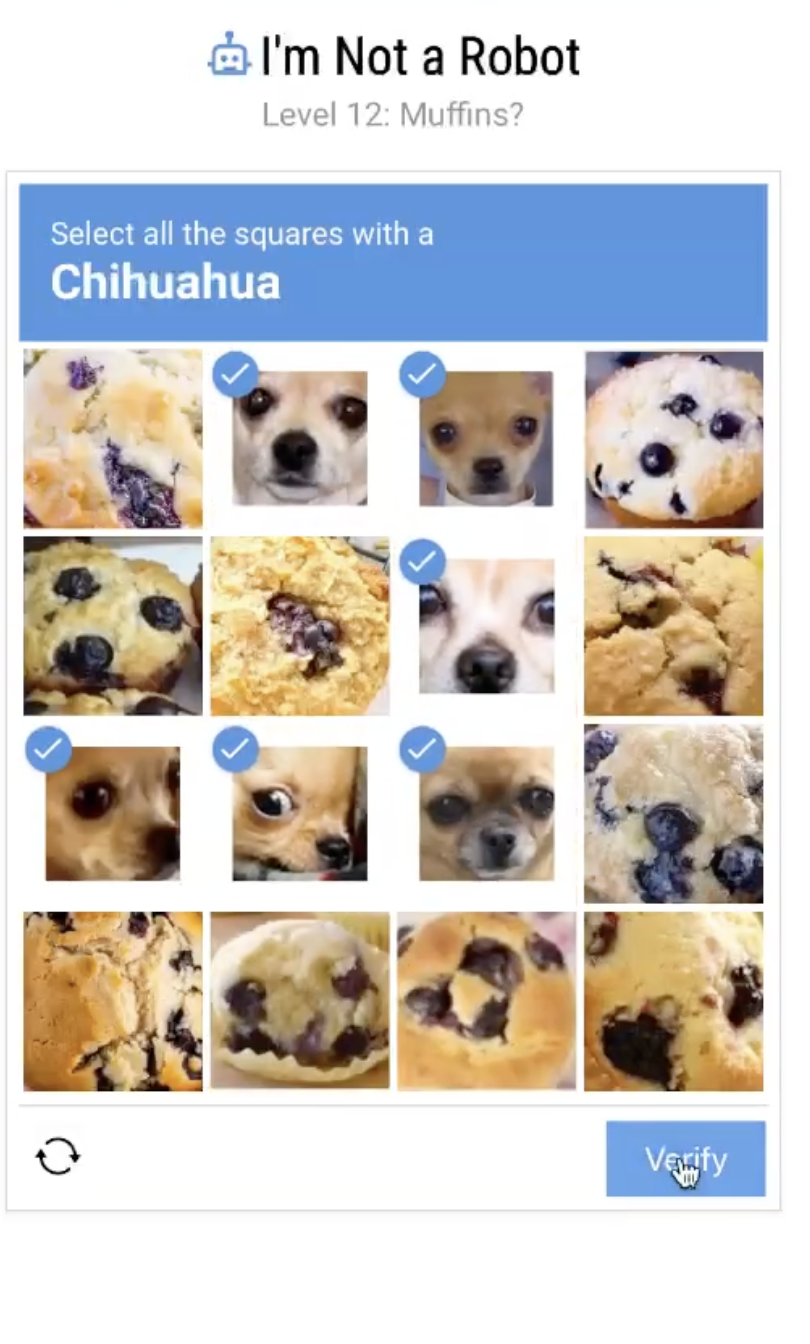Screen dimensions: 810x1344
Task: Select the bottom-right muffin with dark berry center
Action: (673, 1000)
